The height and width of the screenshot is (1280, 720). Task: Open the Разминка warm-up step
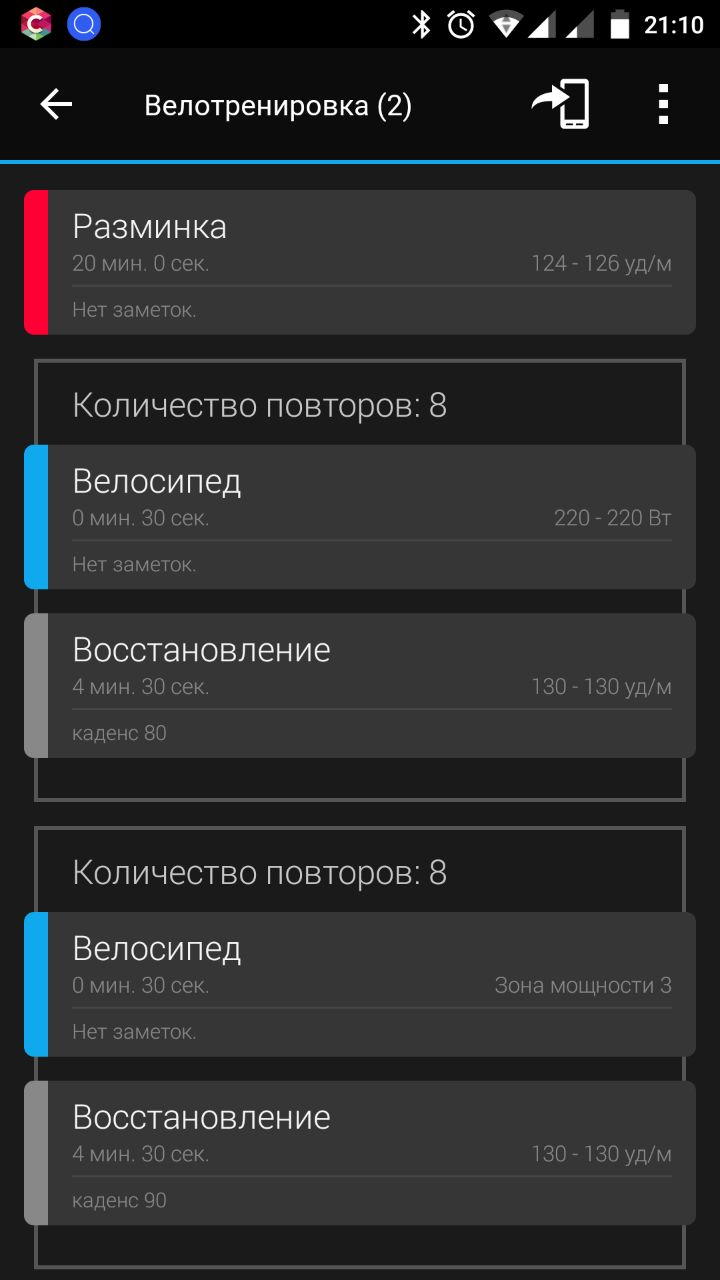[360, 262]
